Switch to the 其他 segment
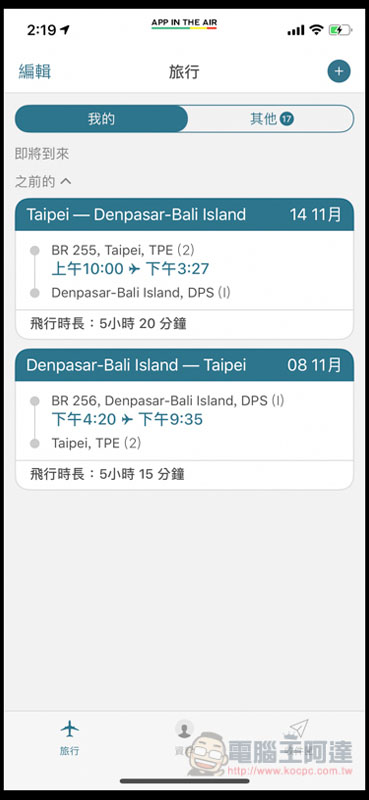 point(271,119)
